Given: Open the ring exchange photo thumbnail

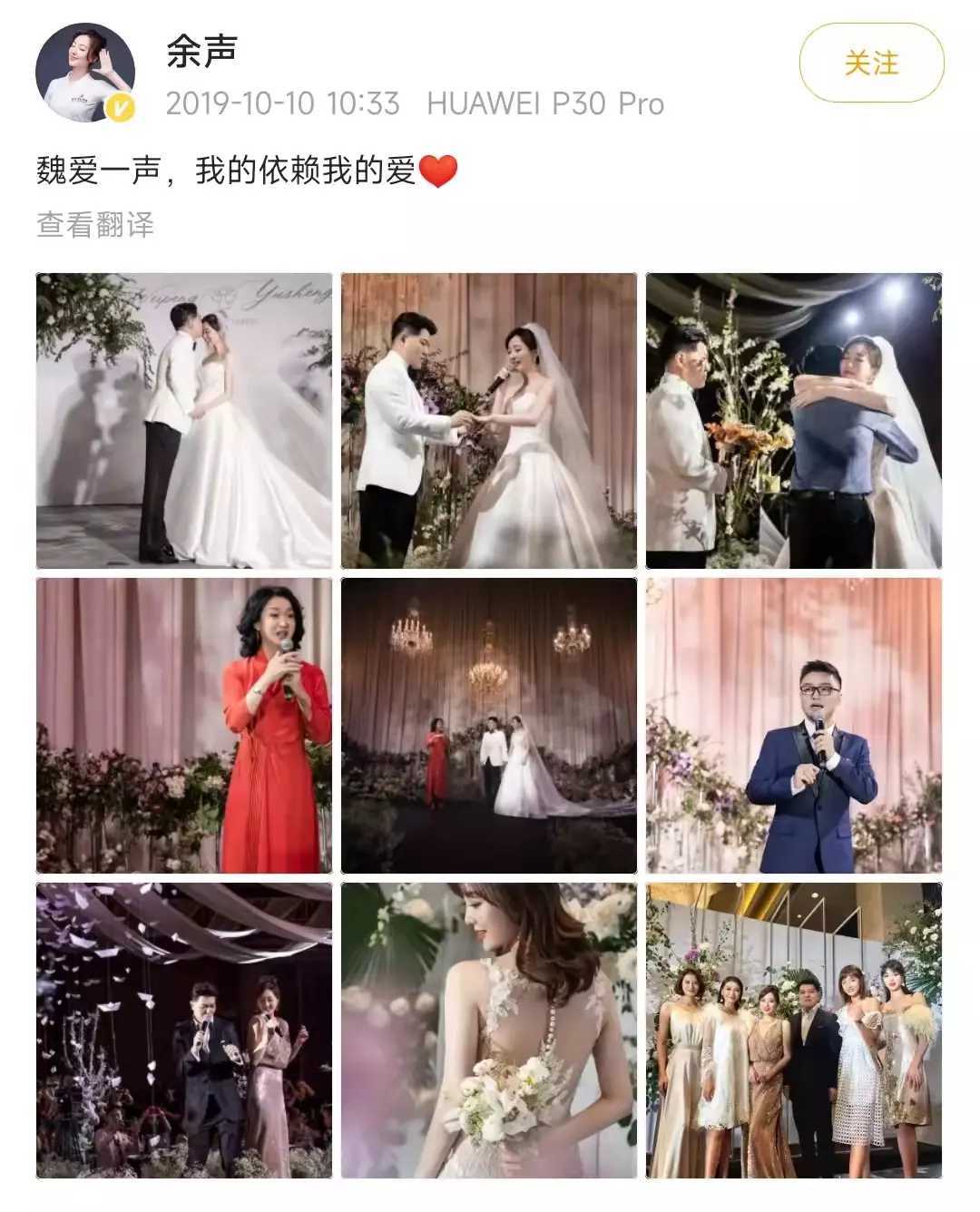Looking at the screenshot, I should 487,420.
